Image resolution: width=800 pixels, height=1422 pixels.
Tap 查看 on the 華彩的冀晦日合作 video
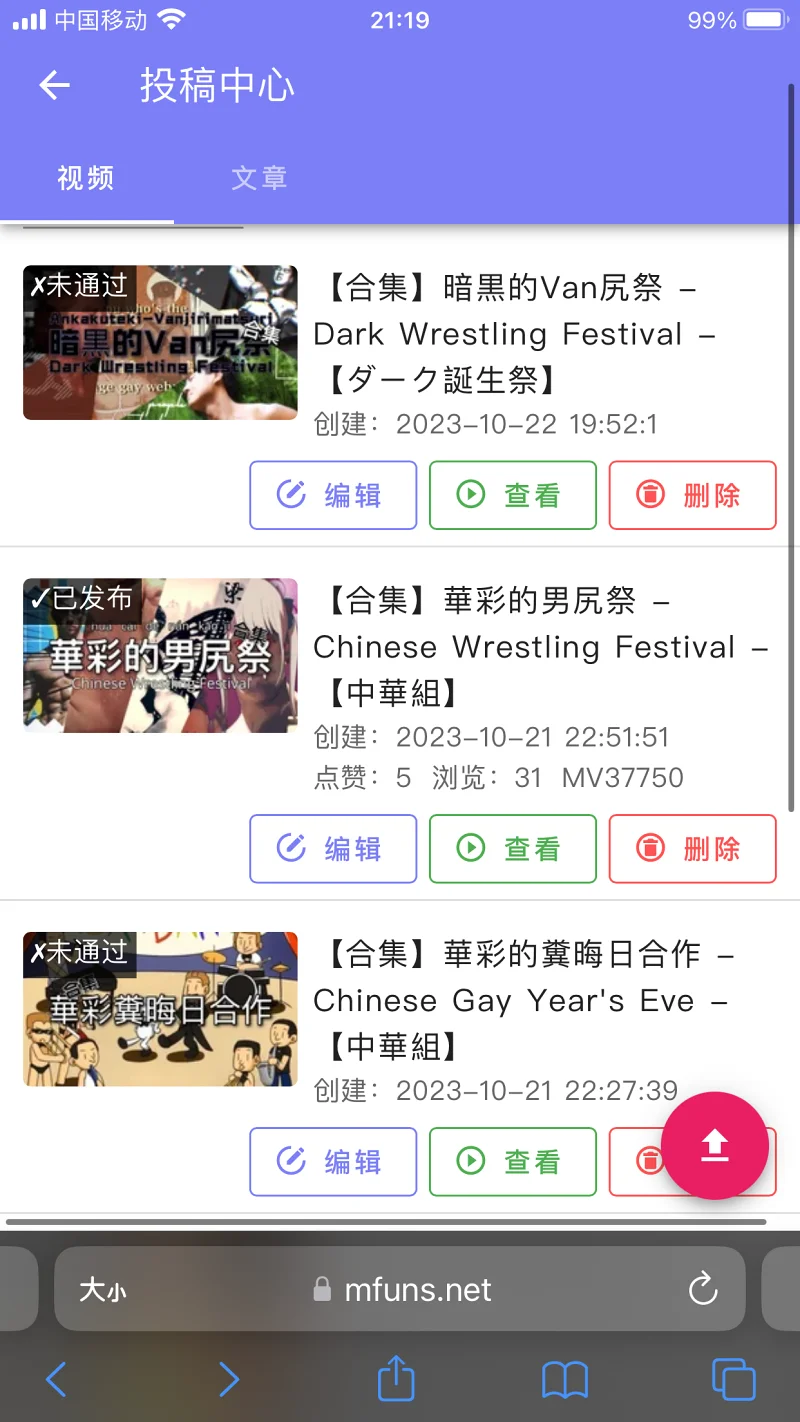point(513,1161)
